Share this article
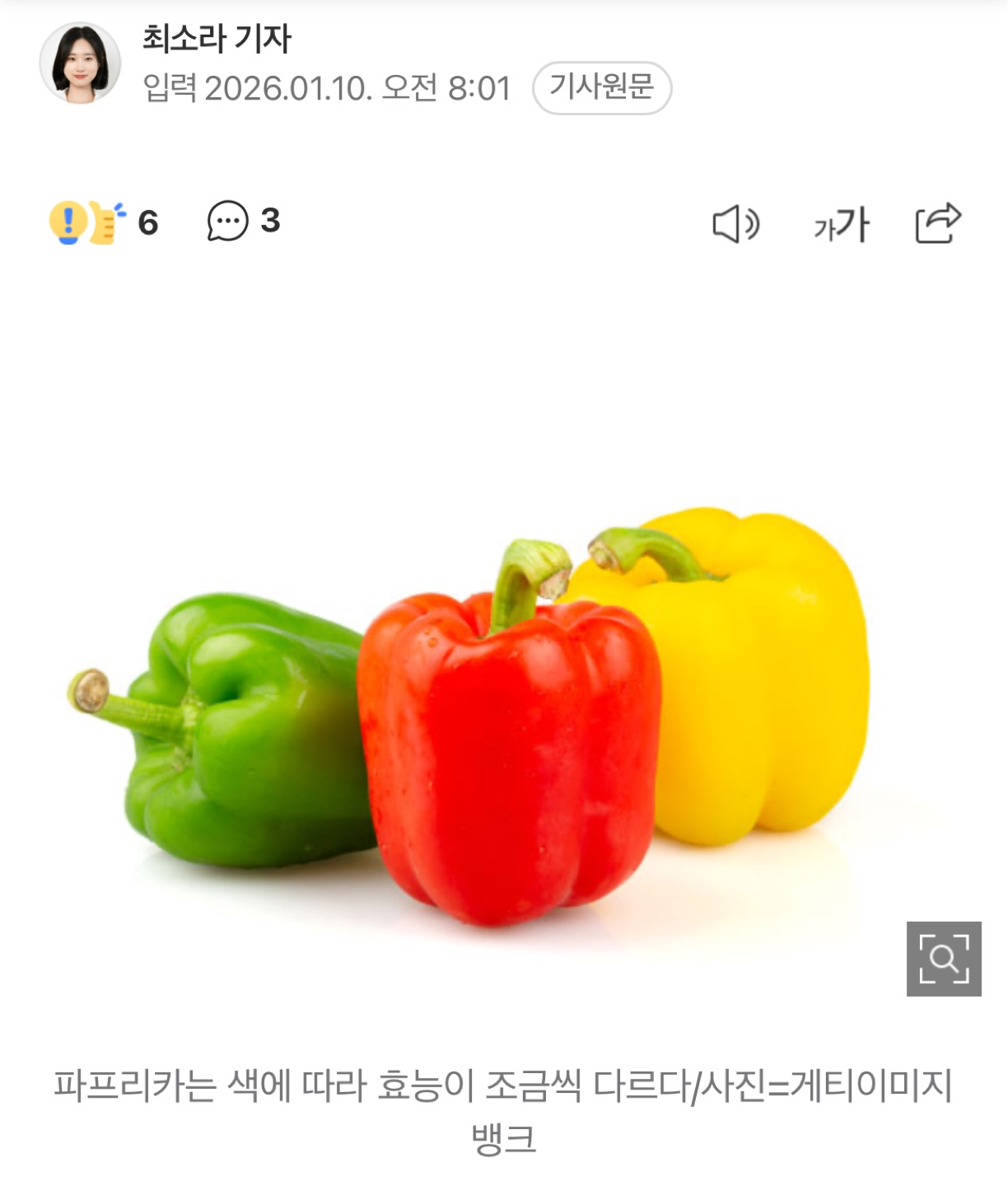This screenshot has height=1186, width=1008. click(x=938, y=223)
